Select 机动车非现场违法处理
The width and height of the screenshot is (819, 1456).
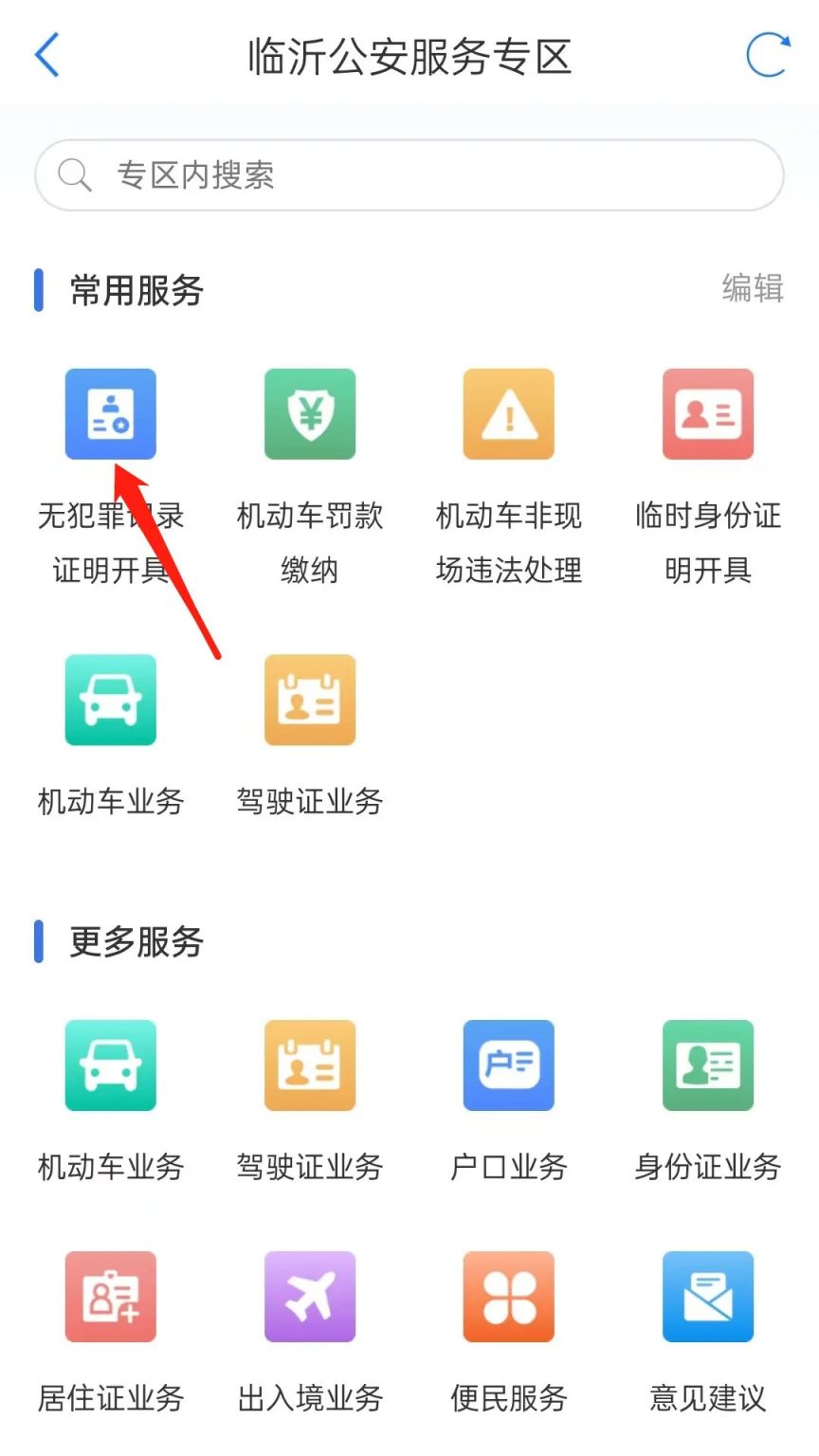click(x=509, y=415)
